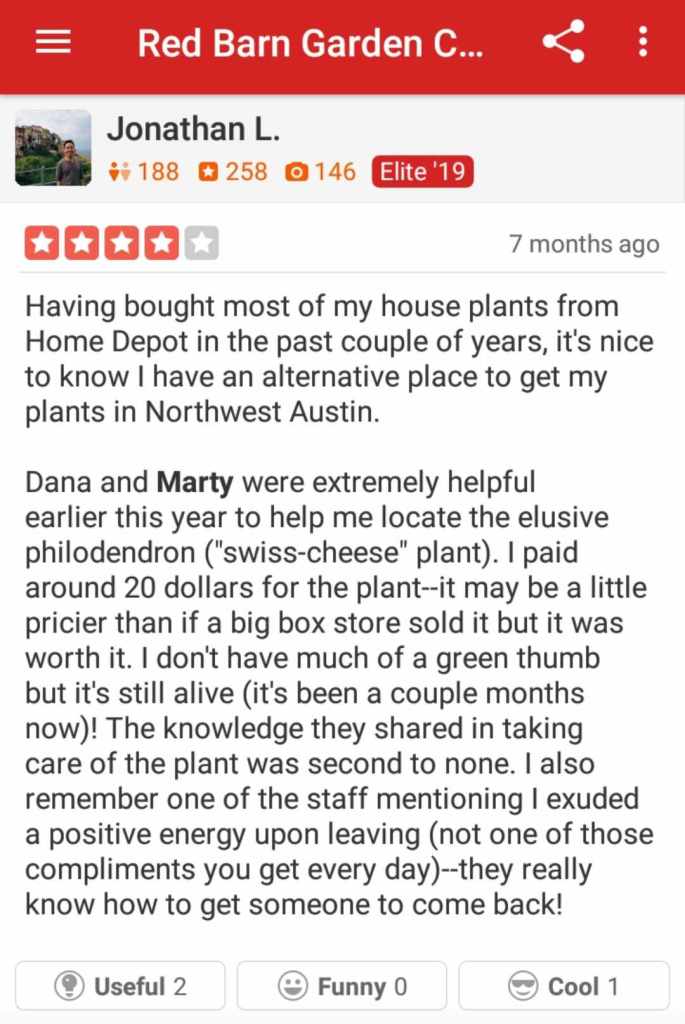Open Jonathan L.'s profile
Image resolution: width=685 pixels, height=1024 pixels.
tap(194, 129)
